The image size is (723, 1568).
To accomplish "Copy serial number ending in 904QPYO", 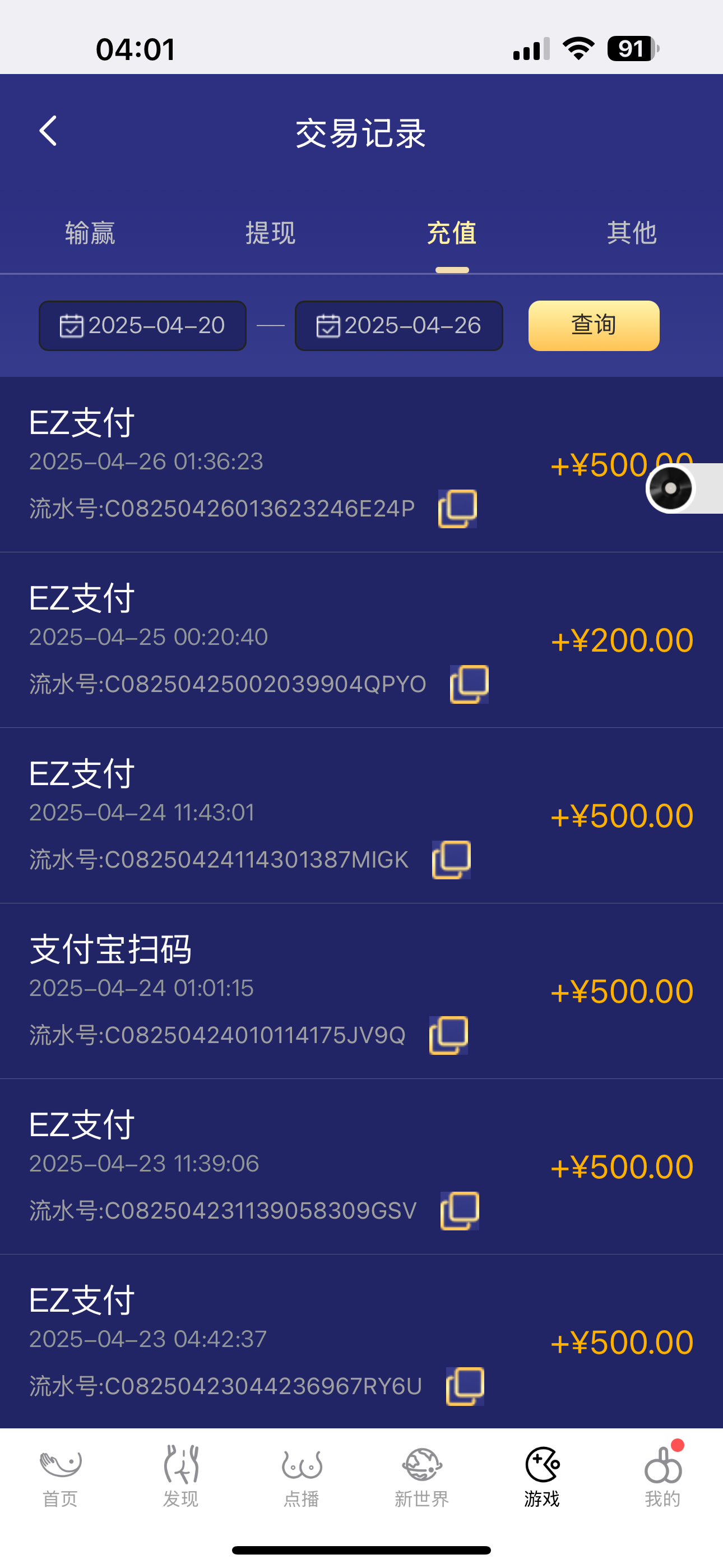I will pyautogui.click(x=469, y=684).
